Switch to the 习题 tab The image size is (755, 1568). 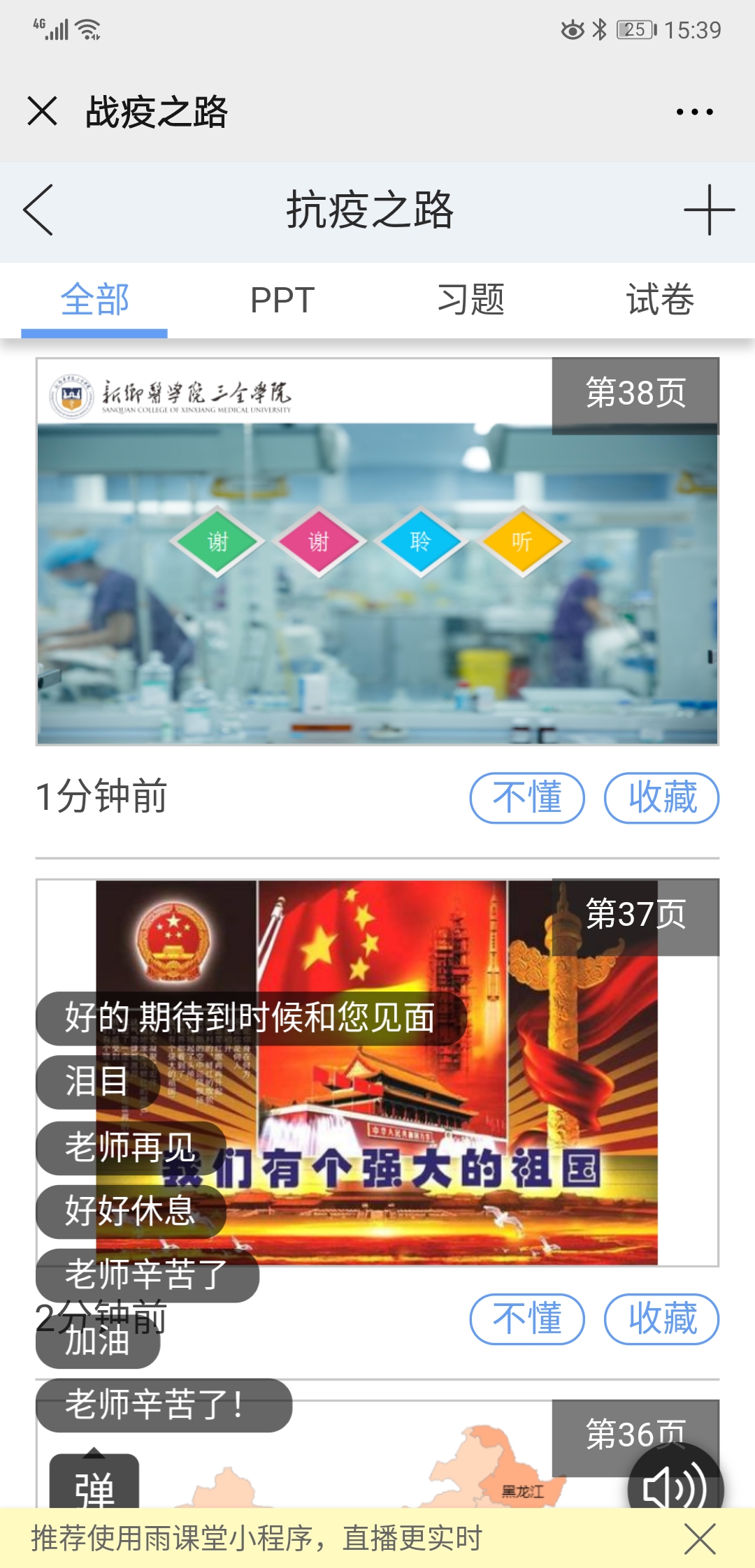coord(470,300)
